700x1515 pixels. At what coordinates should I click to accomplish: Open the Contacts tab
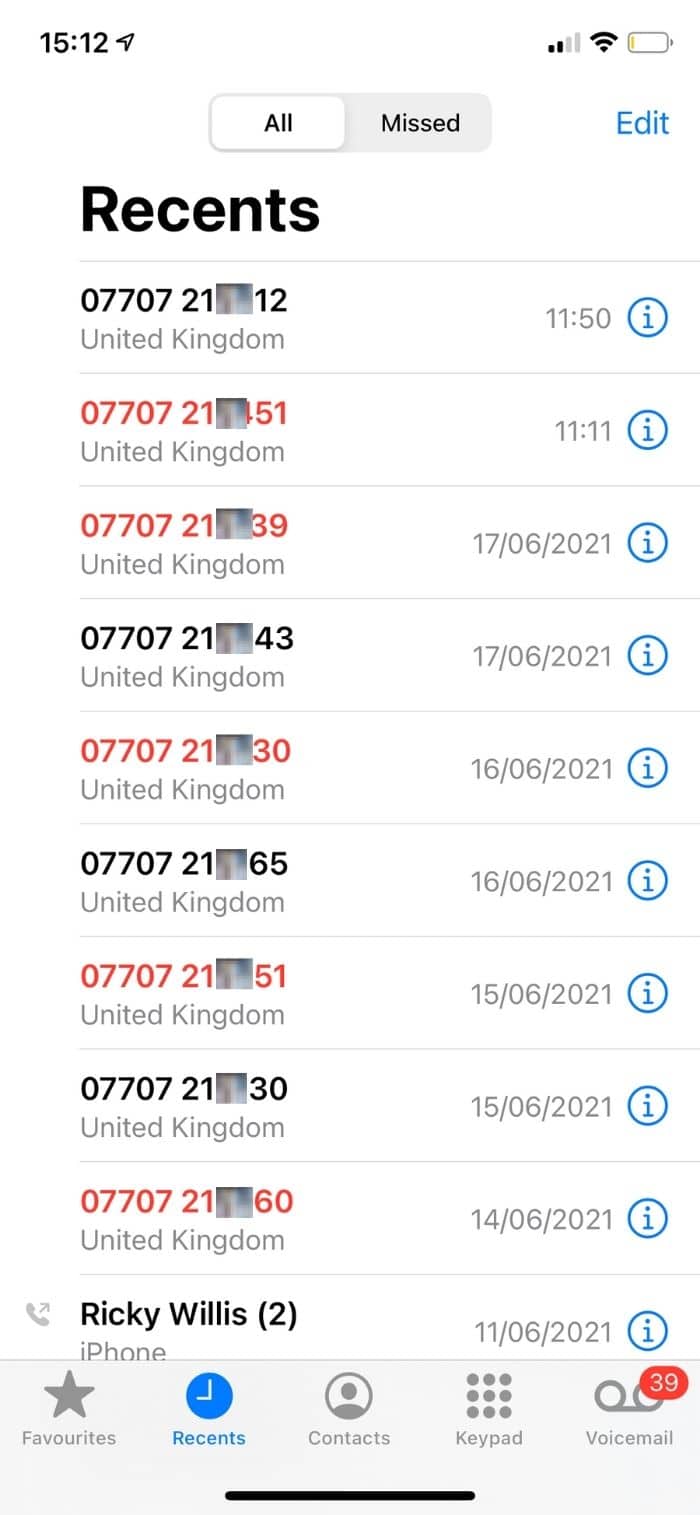pyautogui.click(x=349, y=1409)
